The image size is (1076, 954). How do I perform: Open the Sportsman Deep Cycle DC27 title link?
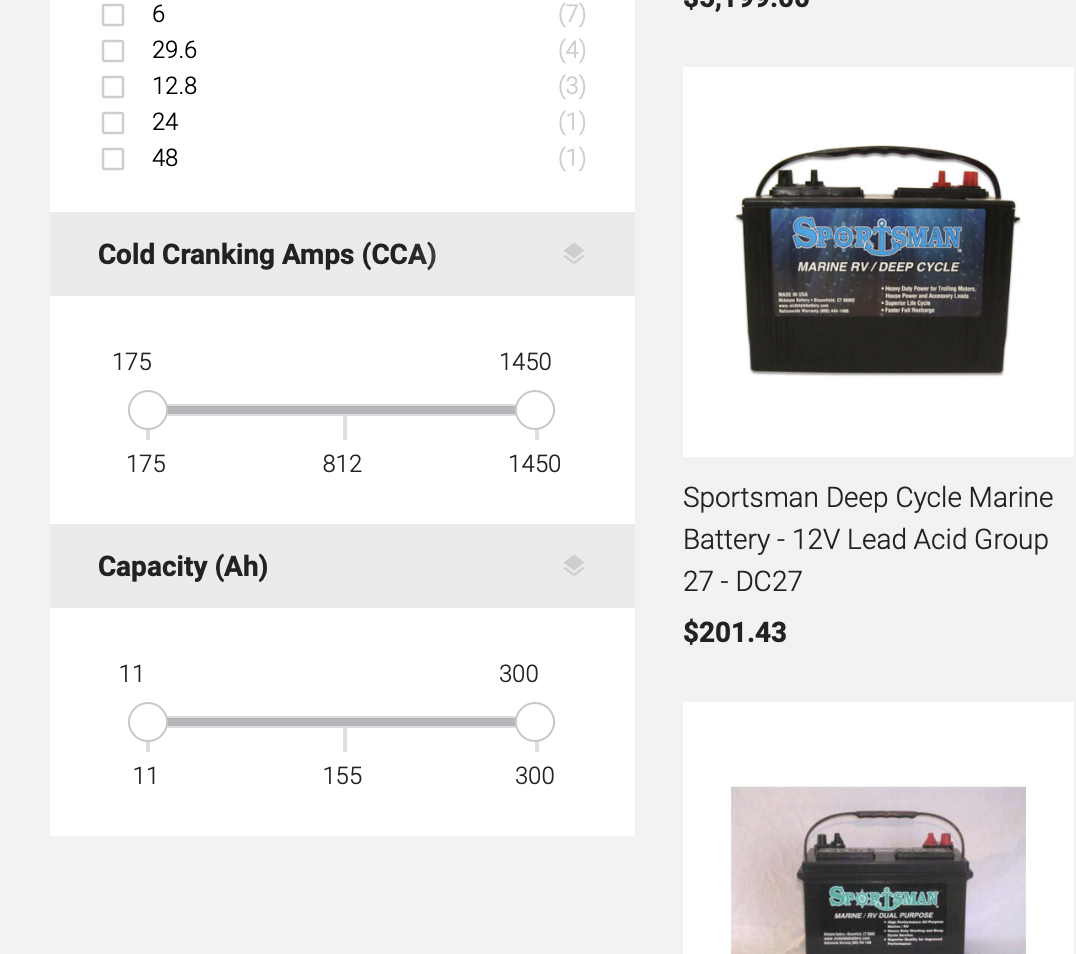[x=868, y=539]
